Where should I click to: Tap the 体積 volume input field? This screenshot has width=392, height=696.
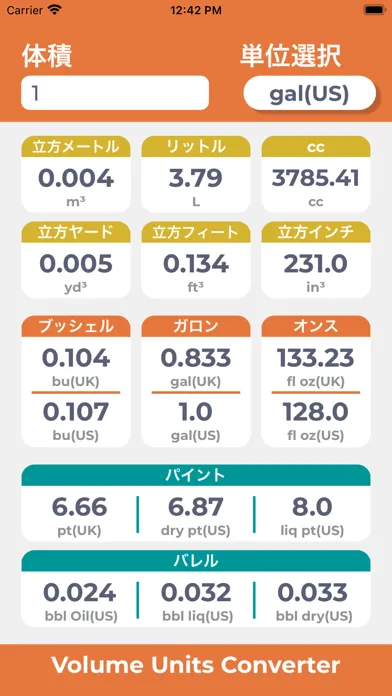tap(115, 93)
